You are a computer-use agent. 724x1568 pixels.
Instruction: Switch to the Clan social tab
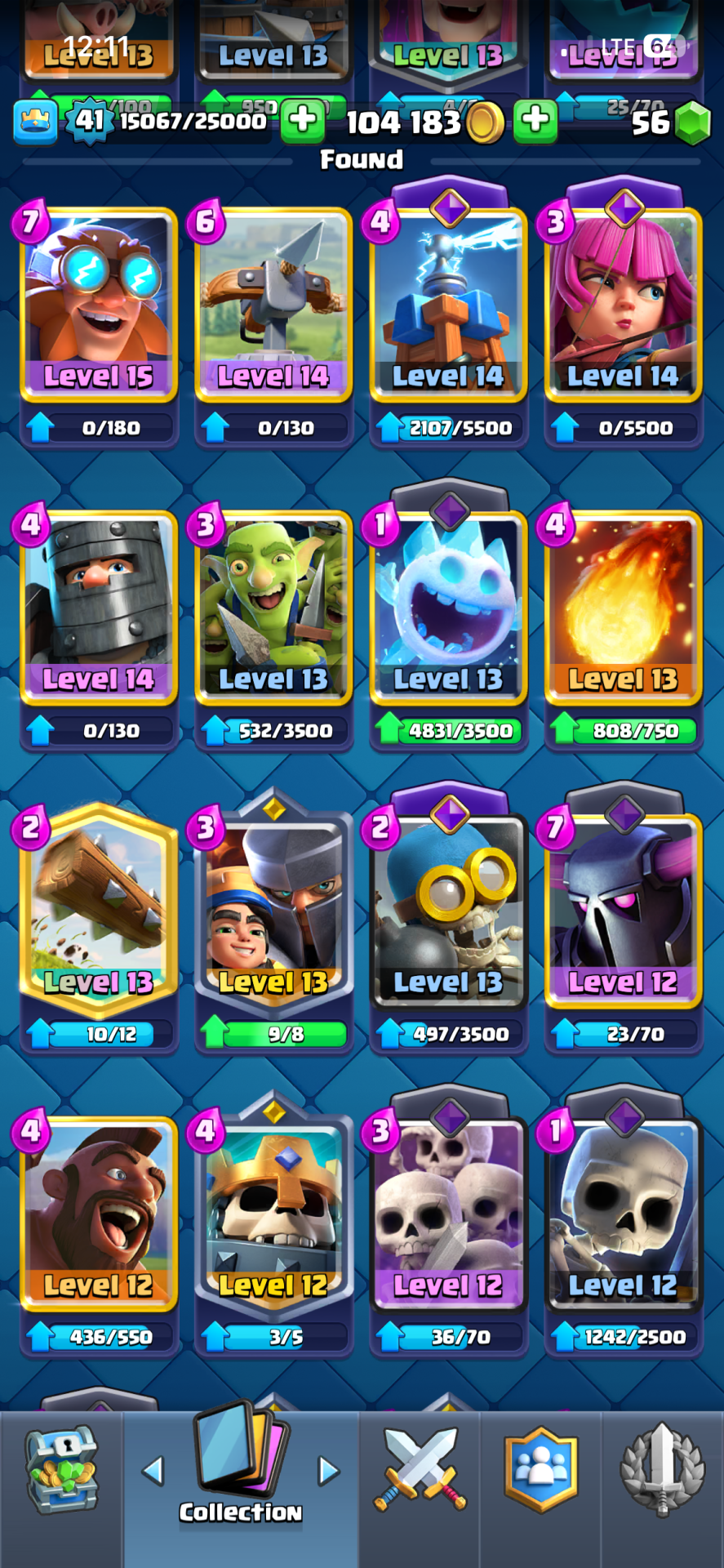pyautogui.click(x=540, y=1469)
